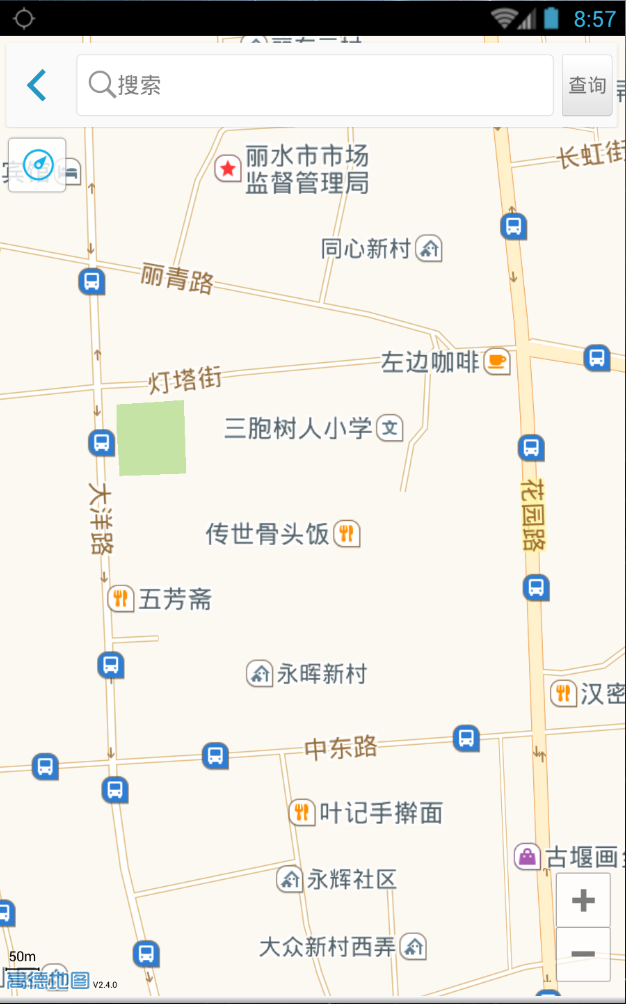The image size is (626, 1004).
Task: Open the 叶记手擀面 noodle shop marker
Action: pyautogui.click(x=302, y=812)
